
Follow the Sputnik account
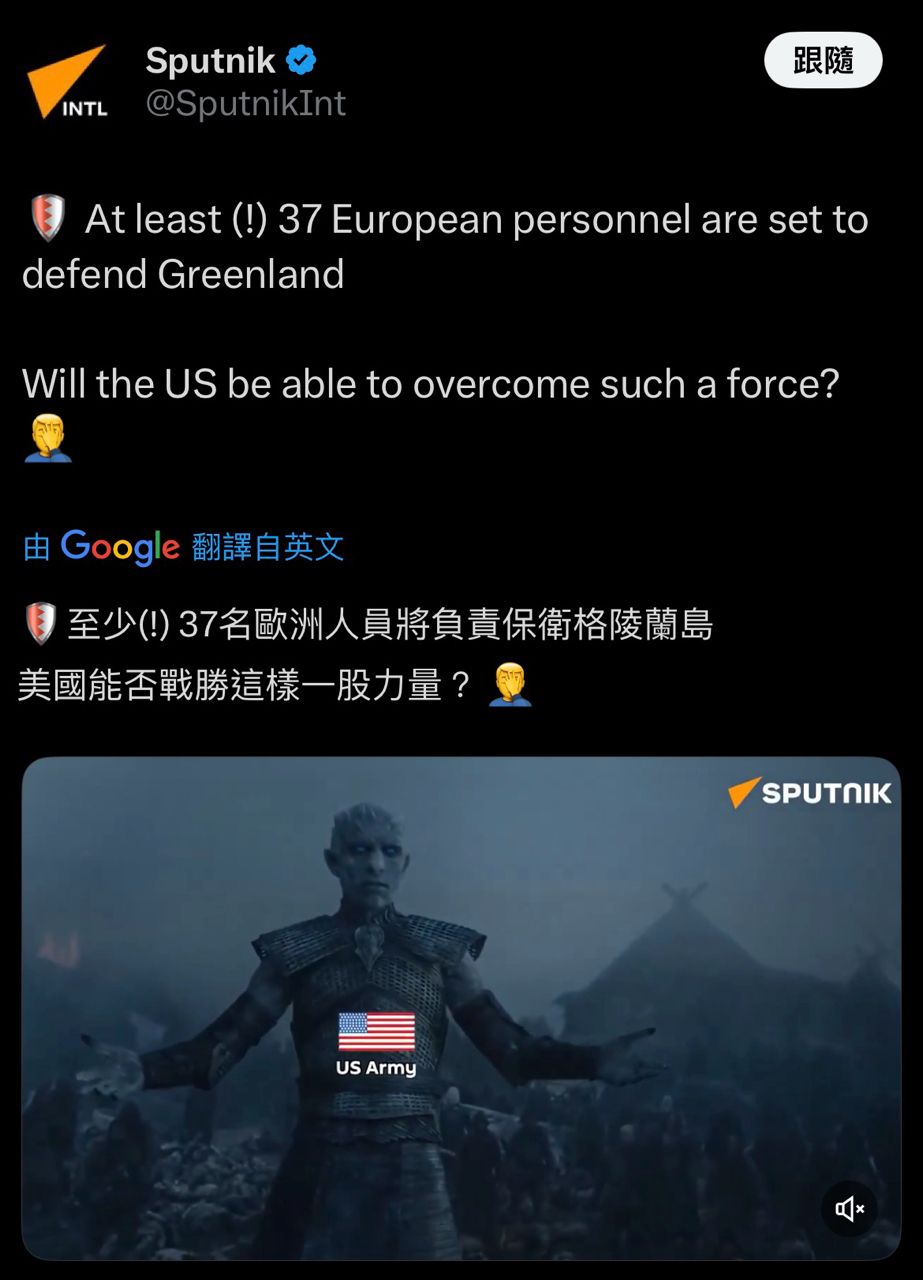[822, 61]
